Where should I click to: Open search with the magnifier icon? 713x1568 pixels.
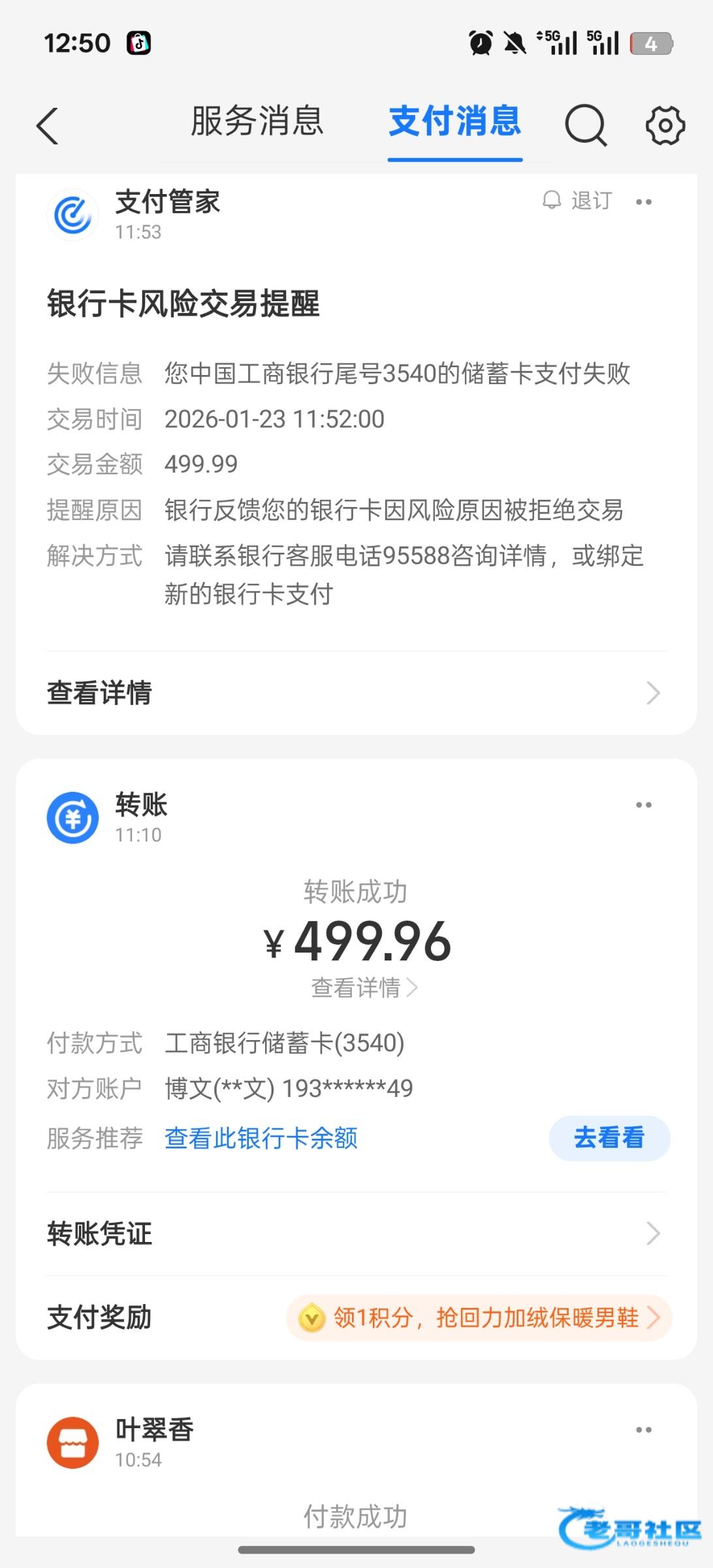[585, 124]
